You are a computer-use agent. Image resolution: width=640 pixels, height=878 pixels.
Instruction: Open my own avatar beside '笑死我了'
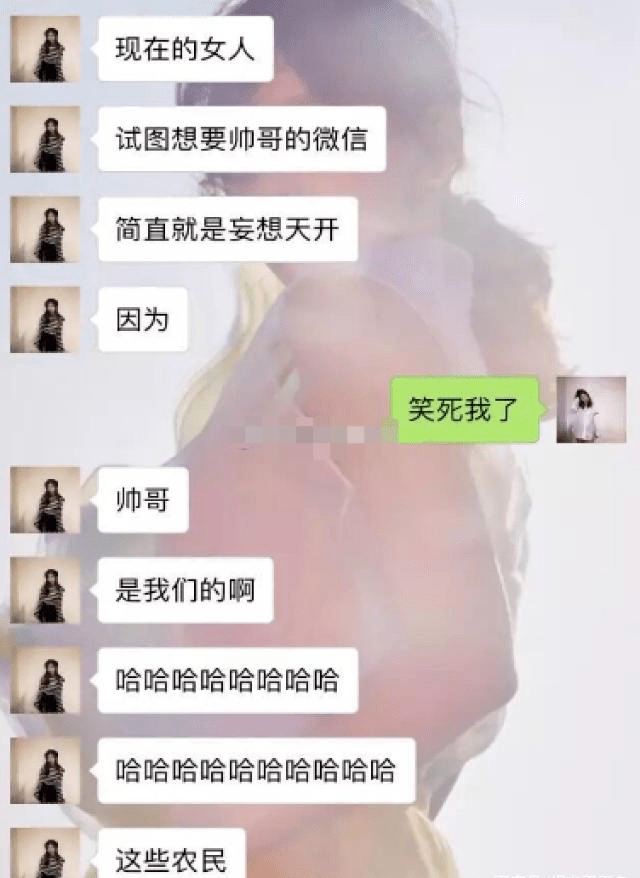[591, 409]
